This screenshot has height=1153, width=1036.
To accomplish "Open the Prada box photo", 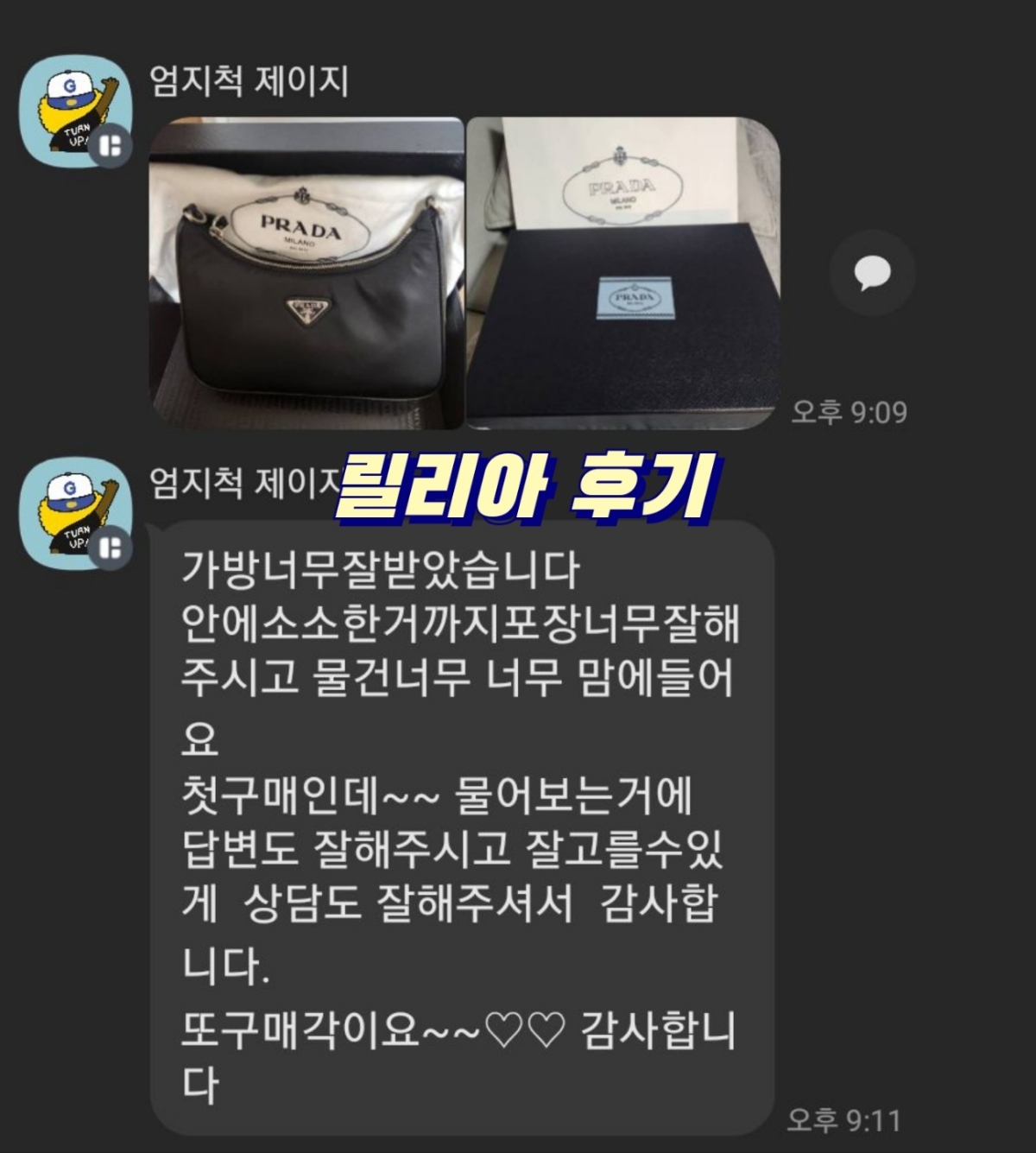I will pyautogui.click(x=622, y=273).
